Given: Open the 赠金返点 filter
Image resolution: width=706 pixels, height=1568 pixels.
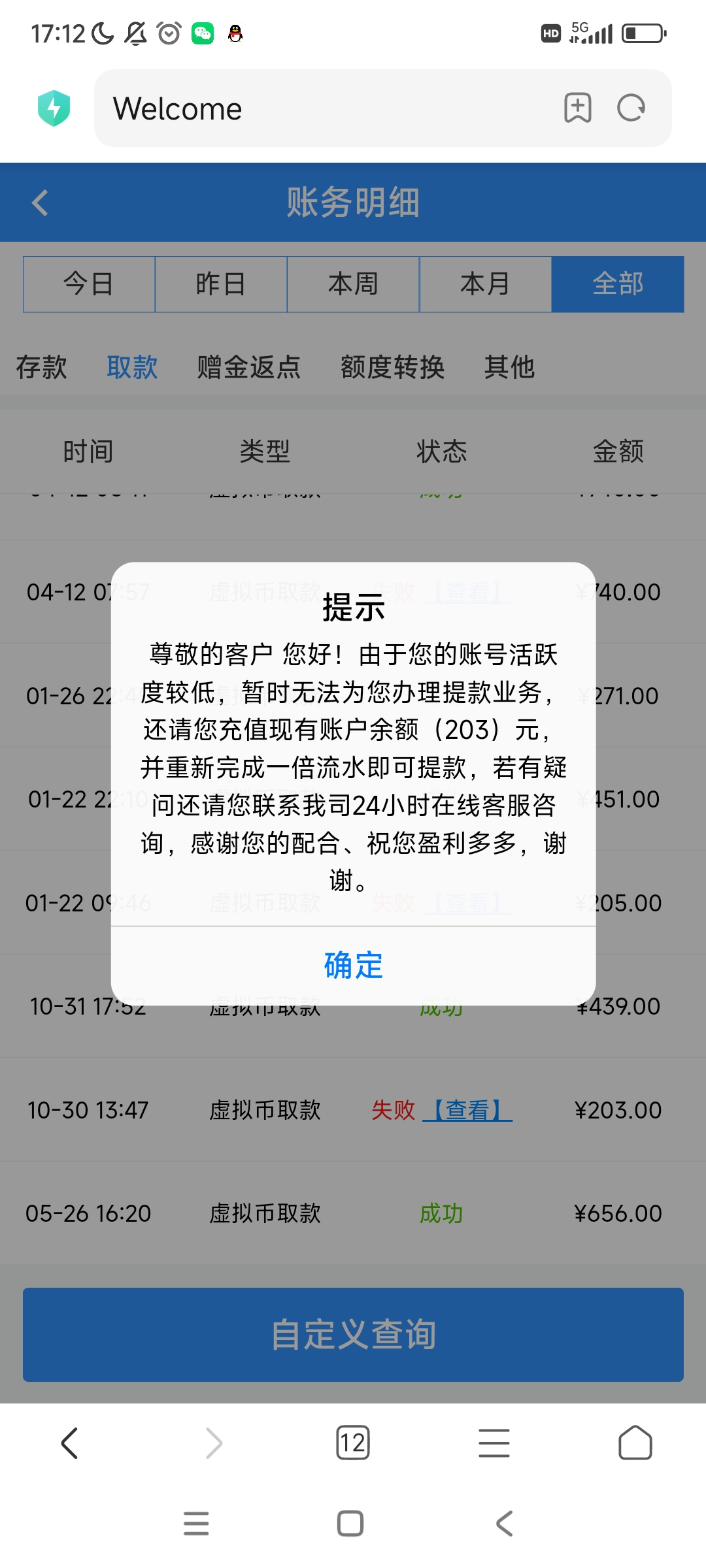Looking at the screenshot, I should coord(248,368).
